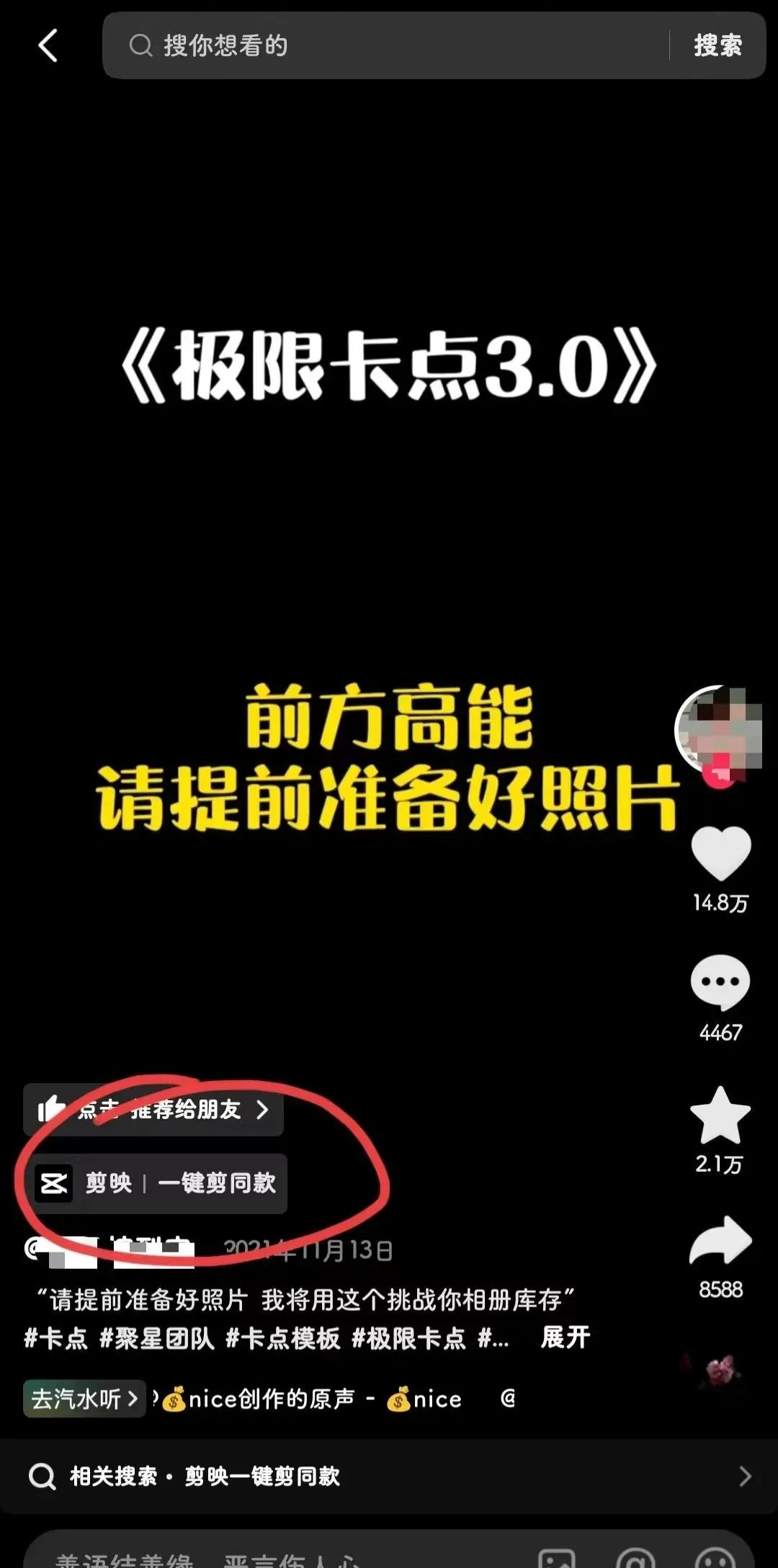Tap 推荐给朋友 recommend chip

click(153, 1110)
